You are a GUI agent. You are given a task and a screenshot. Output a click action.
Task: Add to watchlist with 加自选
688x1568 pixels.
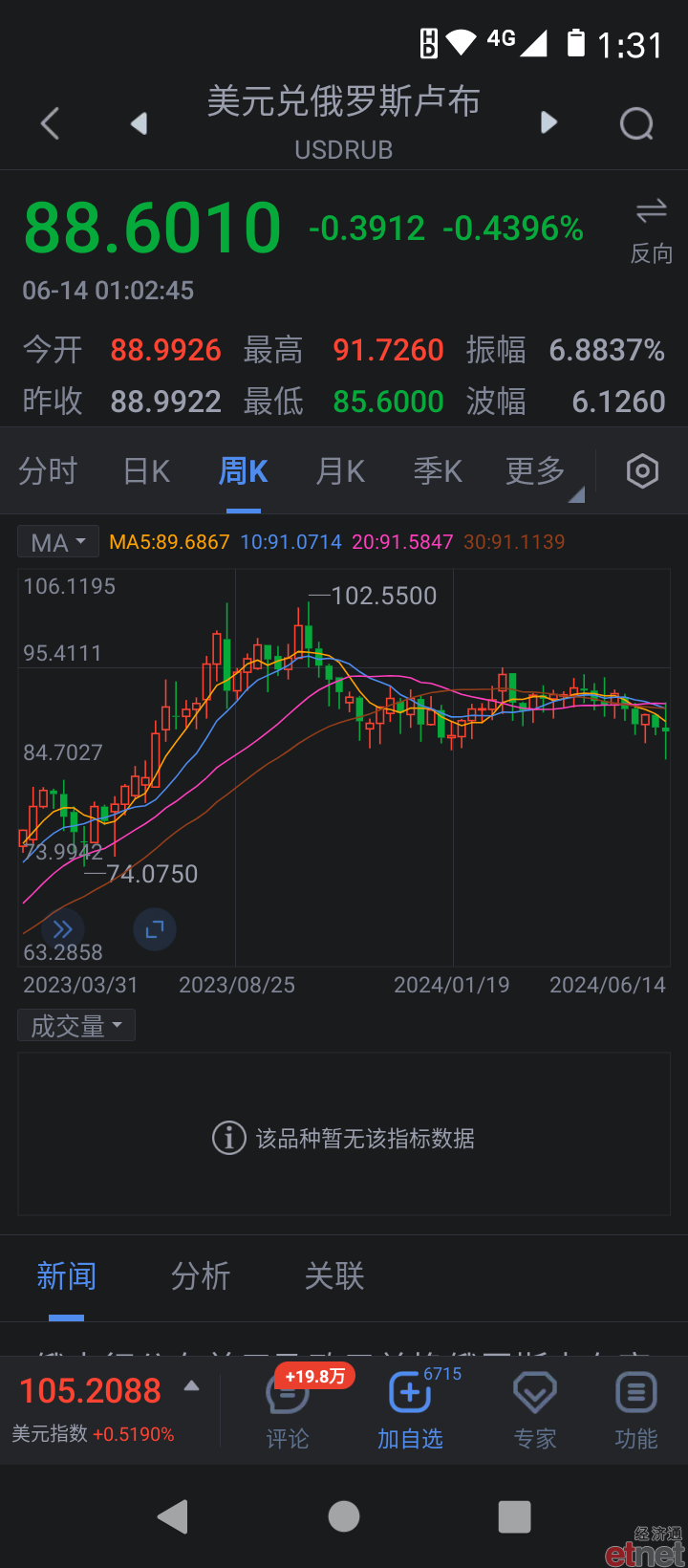[411, 1410]
